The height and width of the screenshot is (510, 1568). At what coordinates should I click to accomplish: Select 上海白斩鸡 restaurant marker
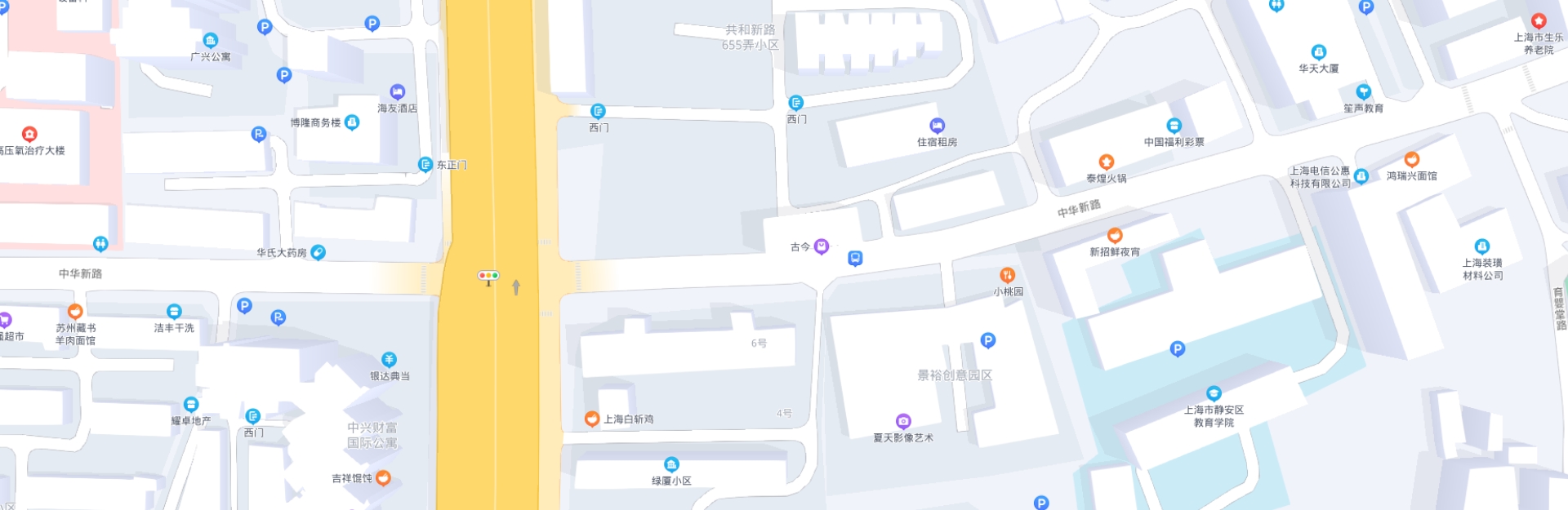[x=592, y=419]
